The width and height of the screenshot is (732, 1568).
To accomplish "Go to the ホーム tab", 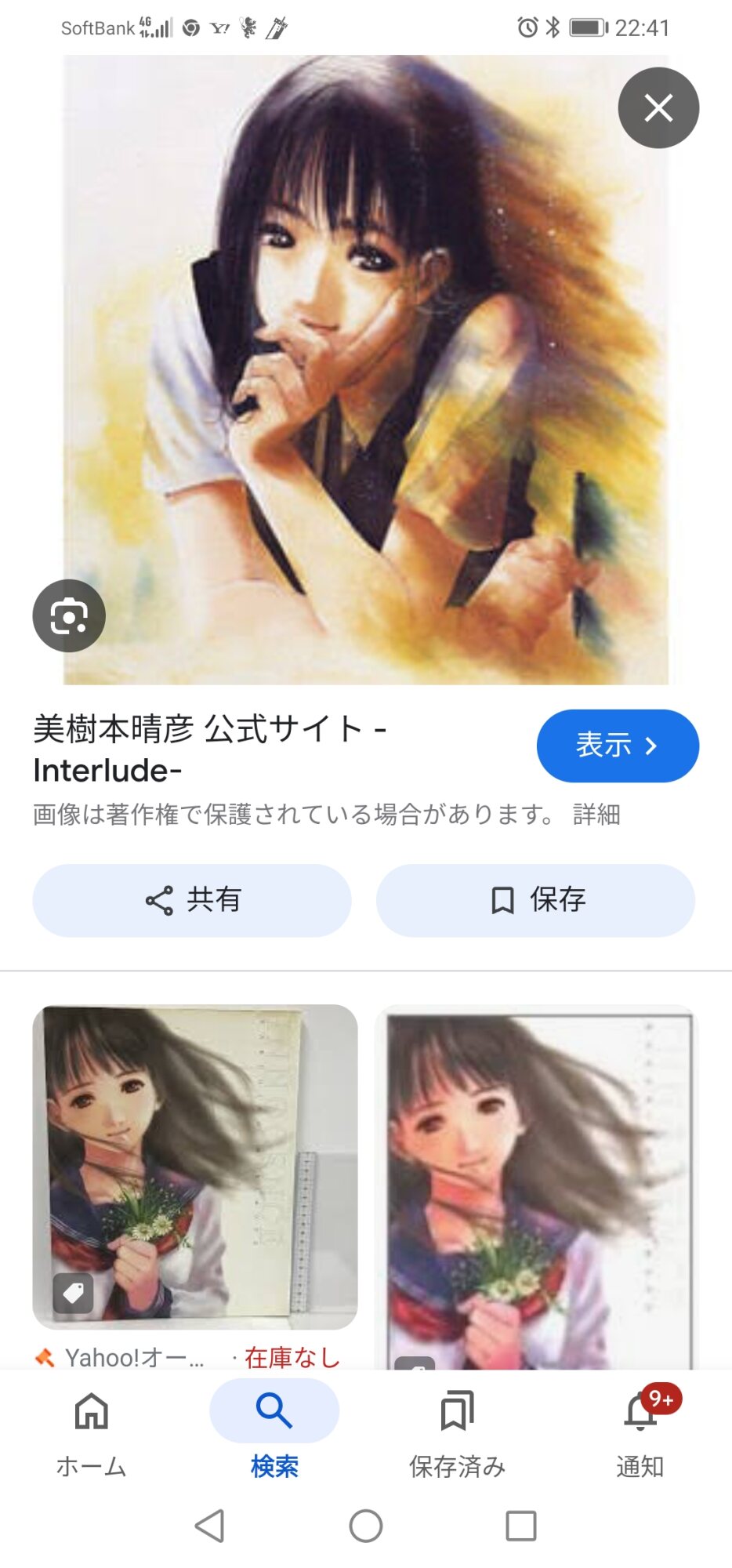I will [92, 1430].
